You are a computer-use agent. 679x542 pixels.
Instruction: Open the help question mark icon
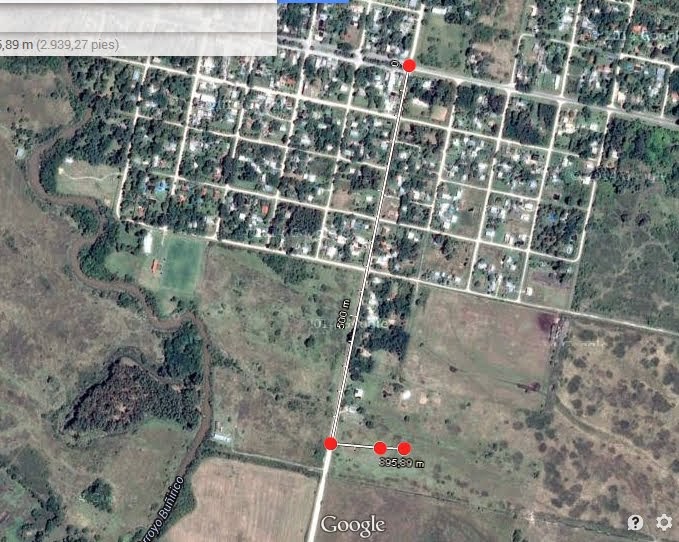click(x=635, y=522)
